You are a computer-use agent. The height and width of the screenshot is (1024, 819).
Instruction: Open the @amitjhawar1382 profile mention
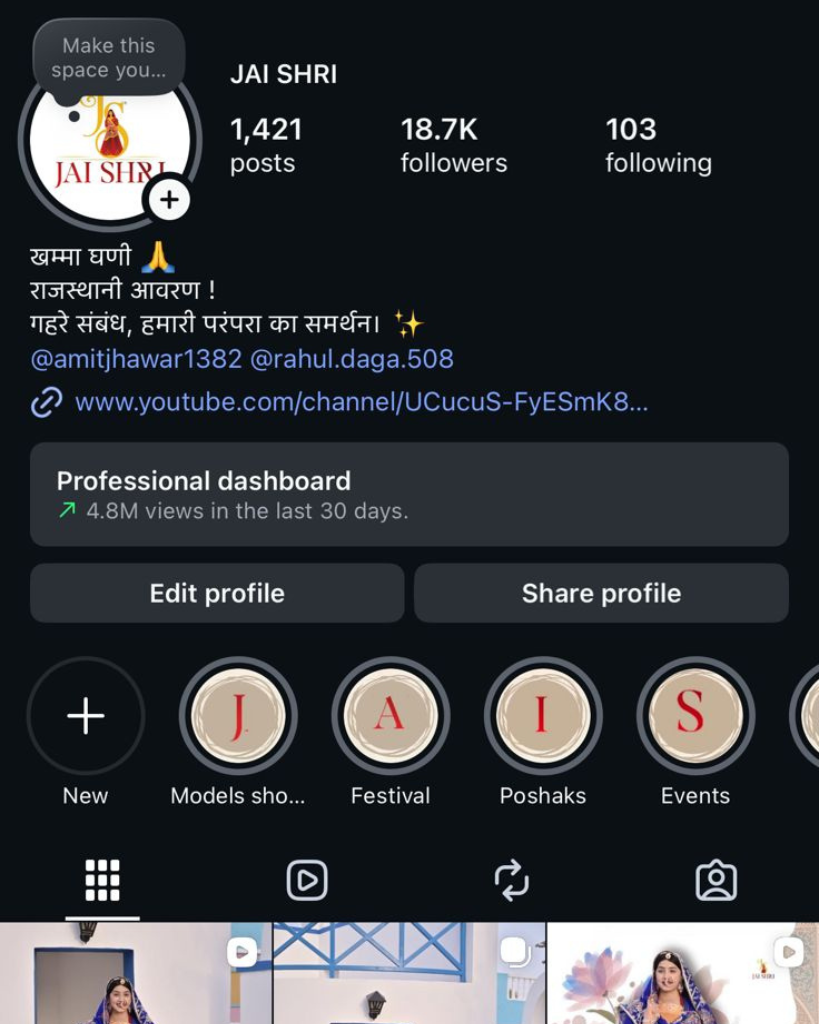[x=136, y=359]
